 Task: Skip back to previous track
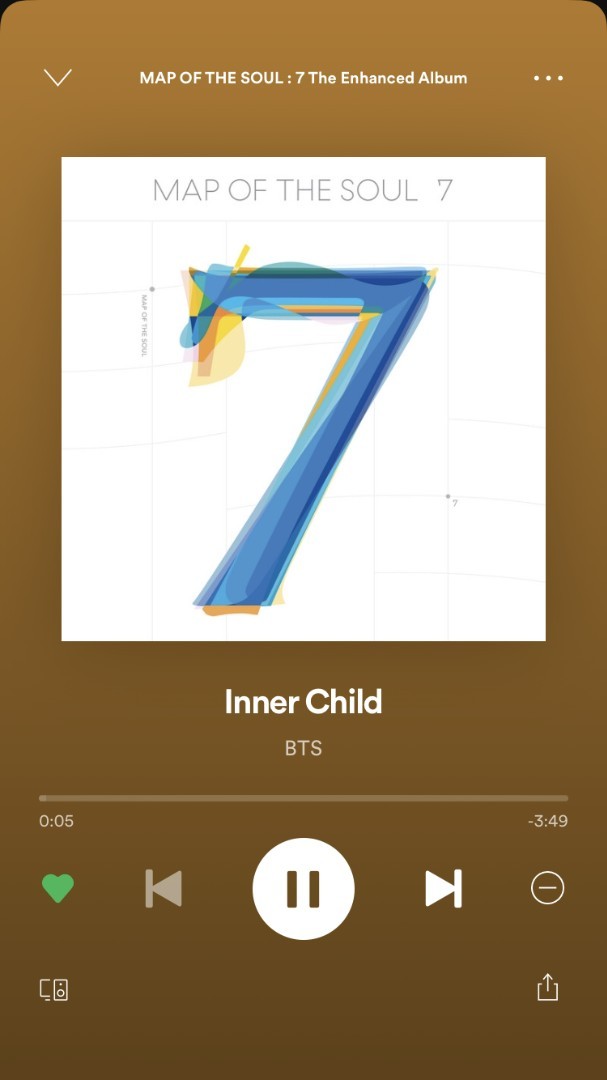(x=164, y=888)
